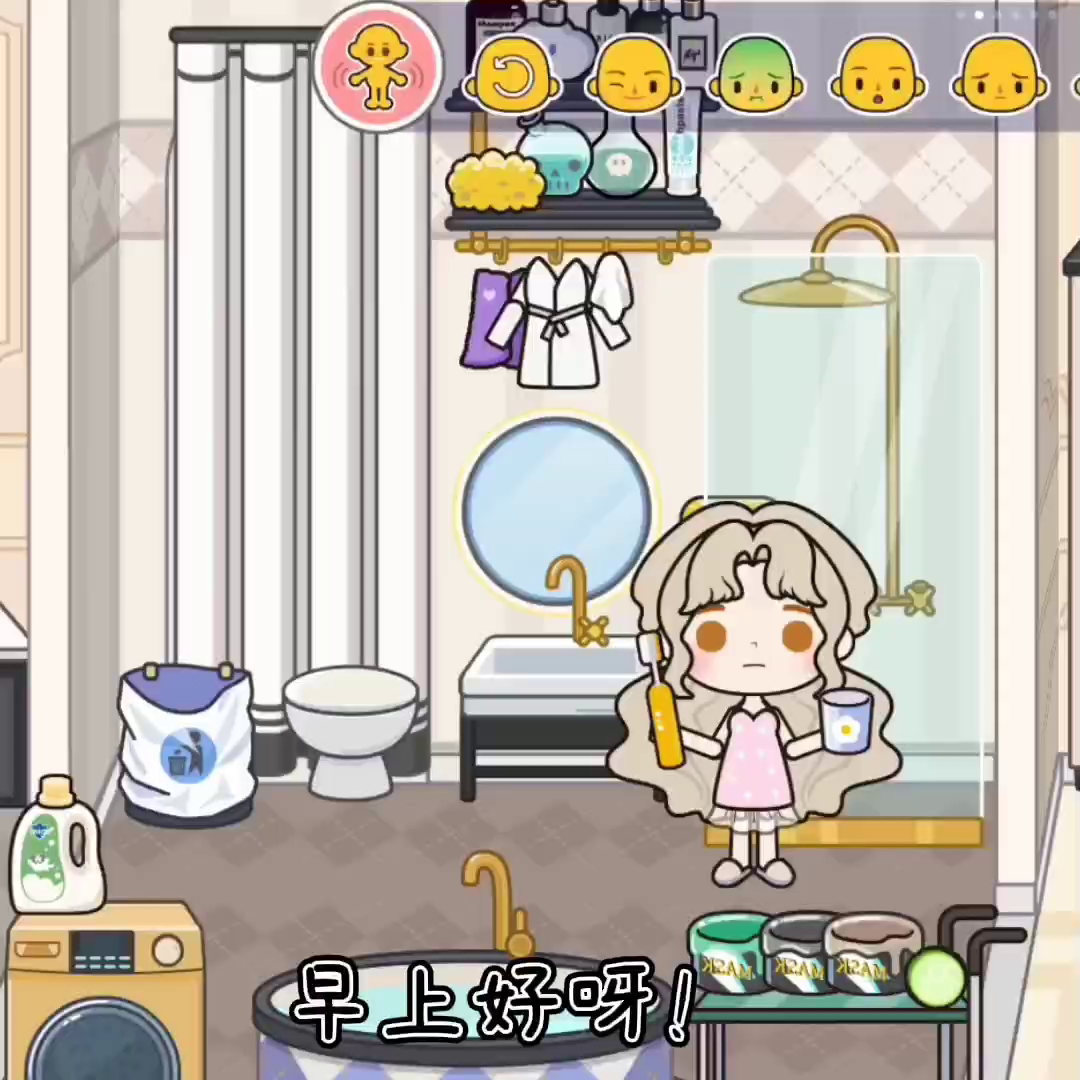1080x1080 pixels.
Task: Pick the surprised open-mouth face expression
Action: (x=878, y=76)
